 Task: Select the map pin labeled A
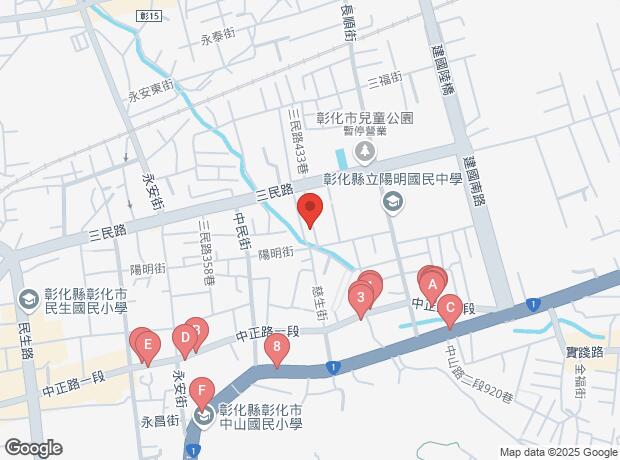[433, 284]
